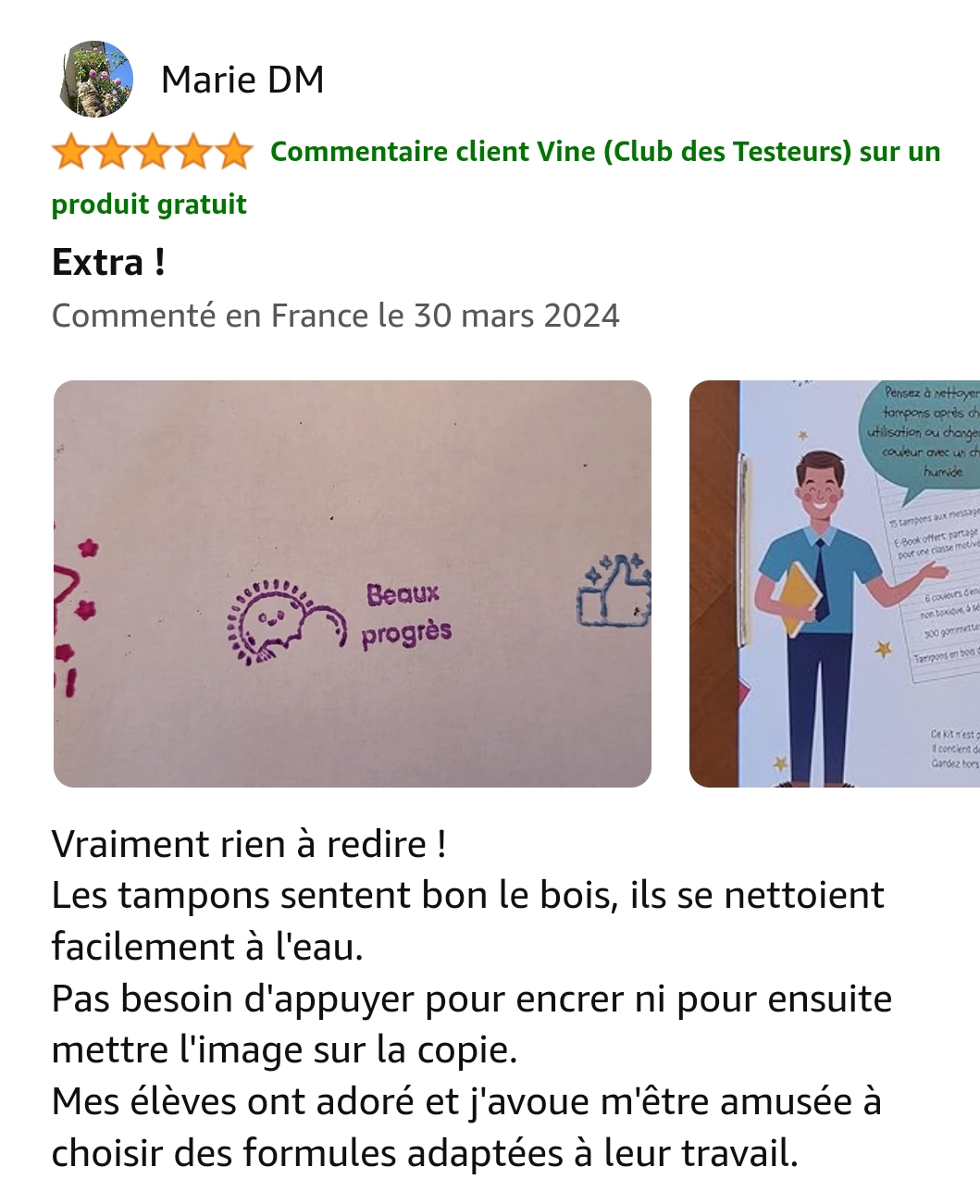Open Marie DM's reviewer profile
This screenshot has height=1204, width=980.
point(242,81)
